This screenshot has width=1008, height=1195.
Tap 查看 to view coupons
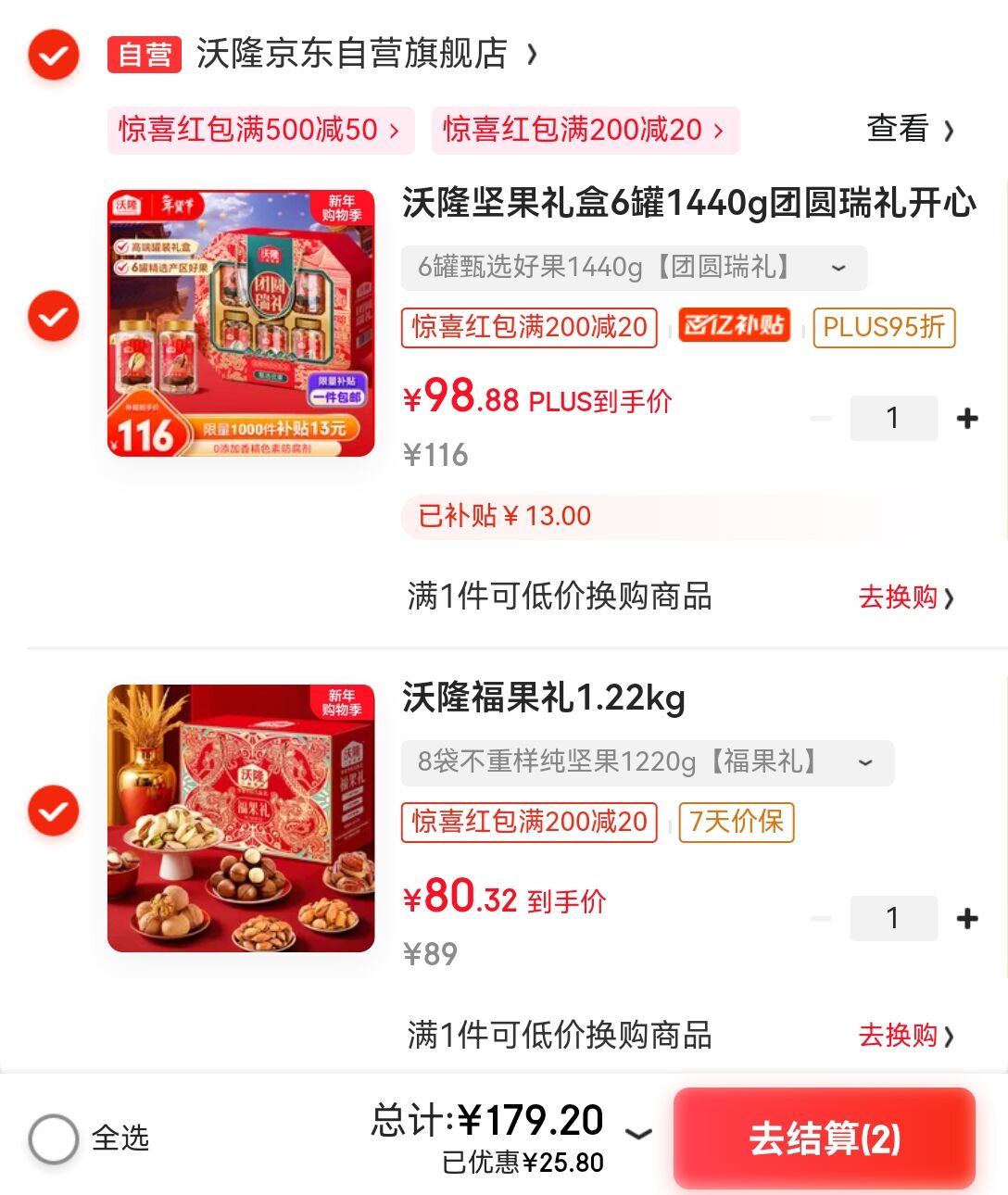tap(909, 129)
